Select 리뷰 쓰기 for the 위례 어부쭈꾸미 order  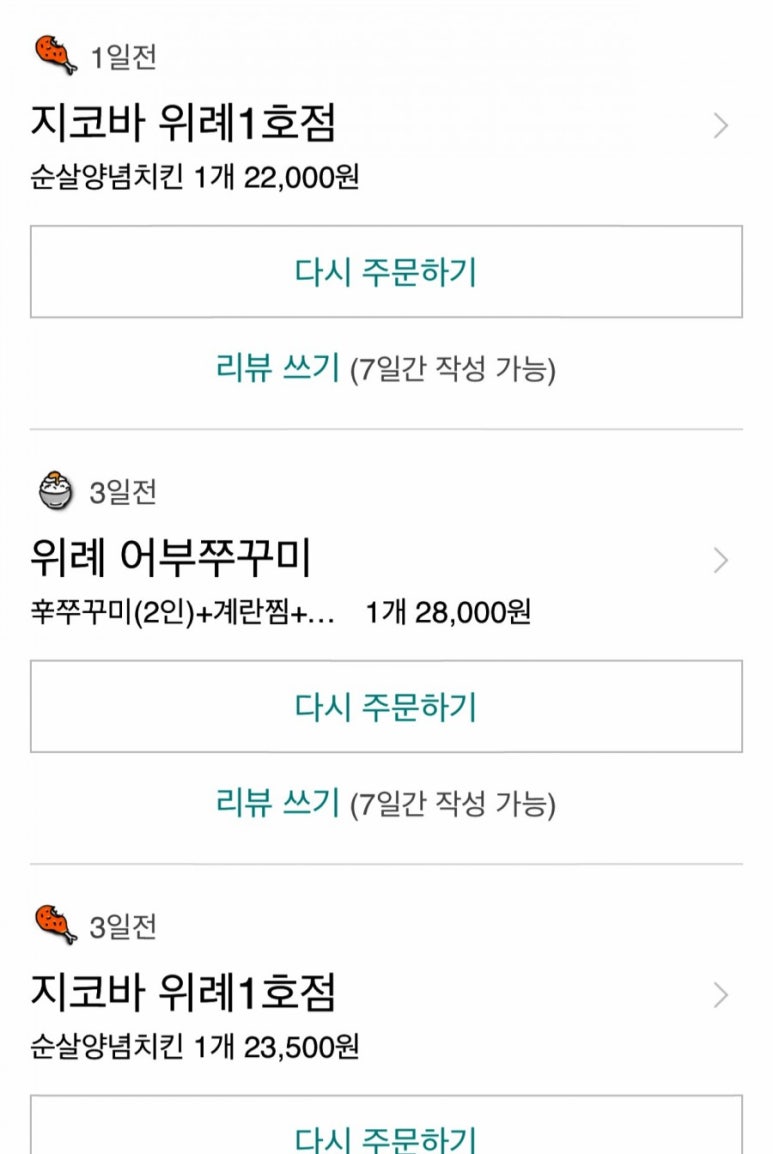[x=279, y=802]
